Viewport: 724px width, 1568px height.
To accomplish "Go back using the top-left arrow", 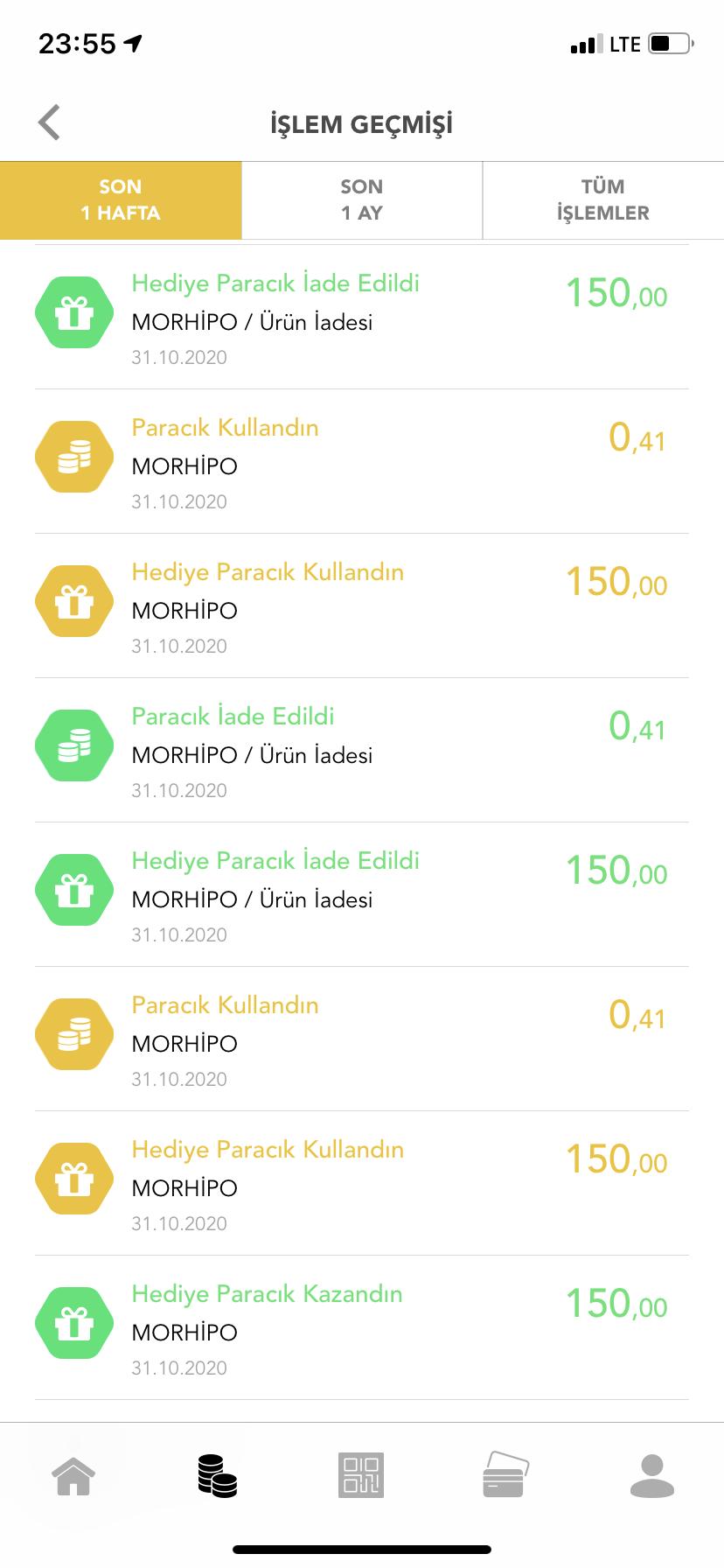I will [49, 122].
